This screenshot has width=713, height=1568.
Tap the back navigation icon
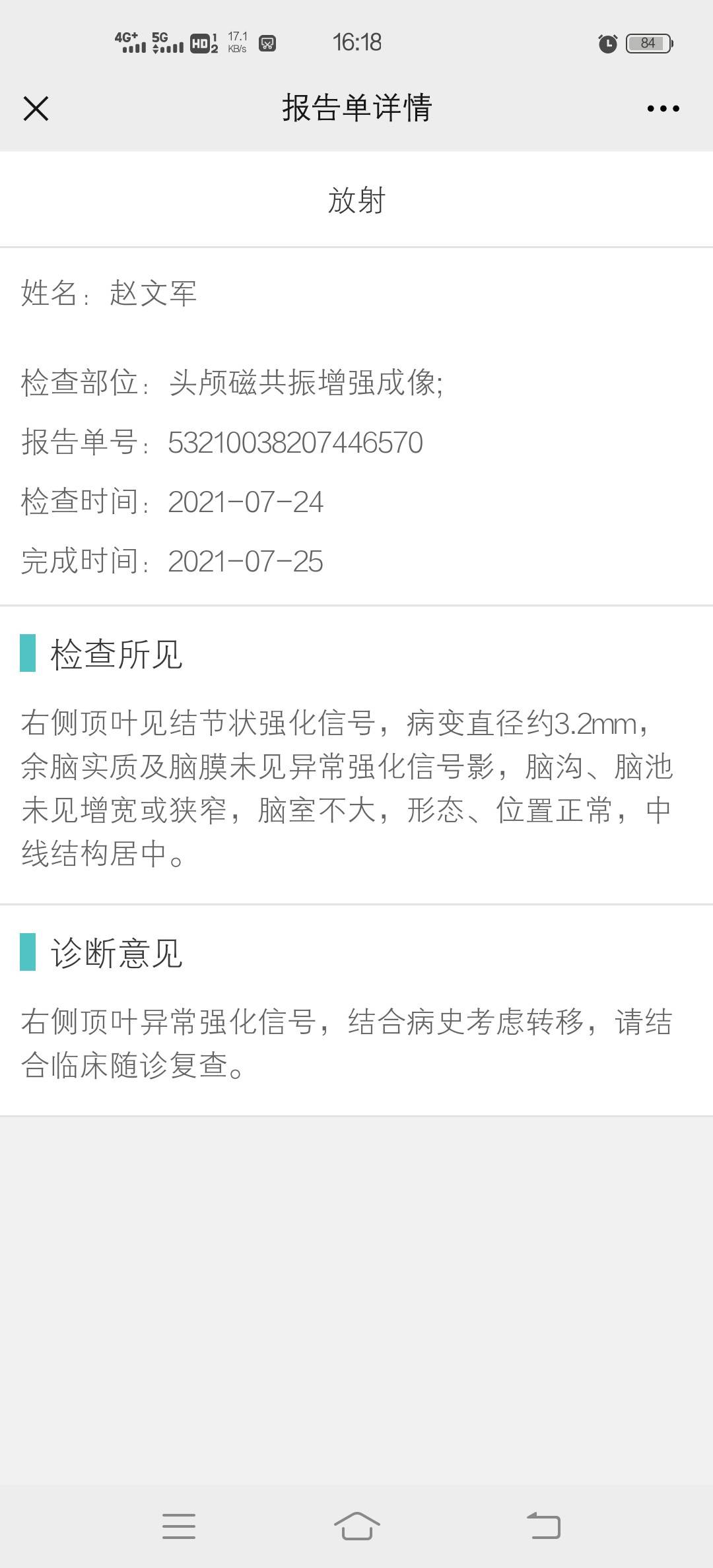541,1525
